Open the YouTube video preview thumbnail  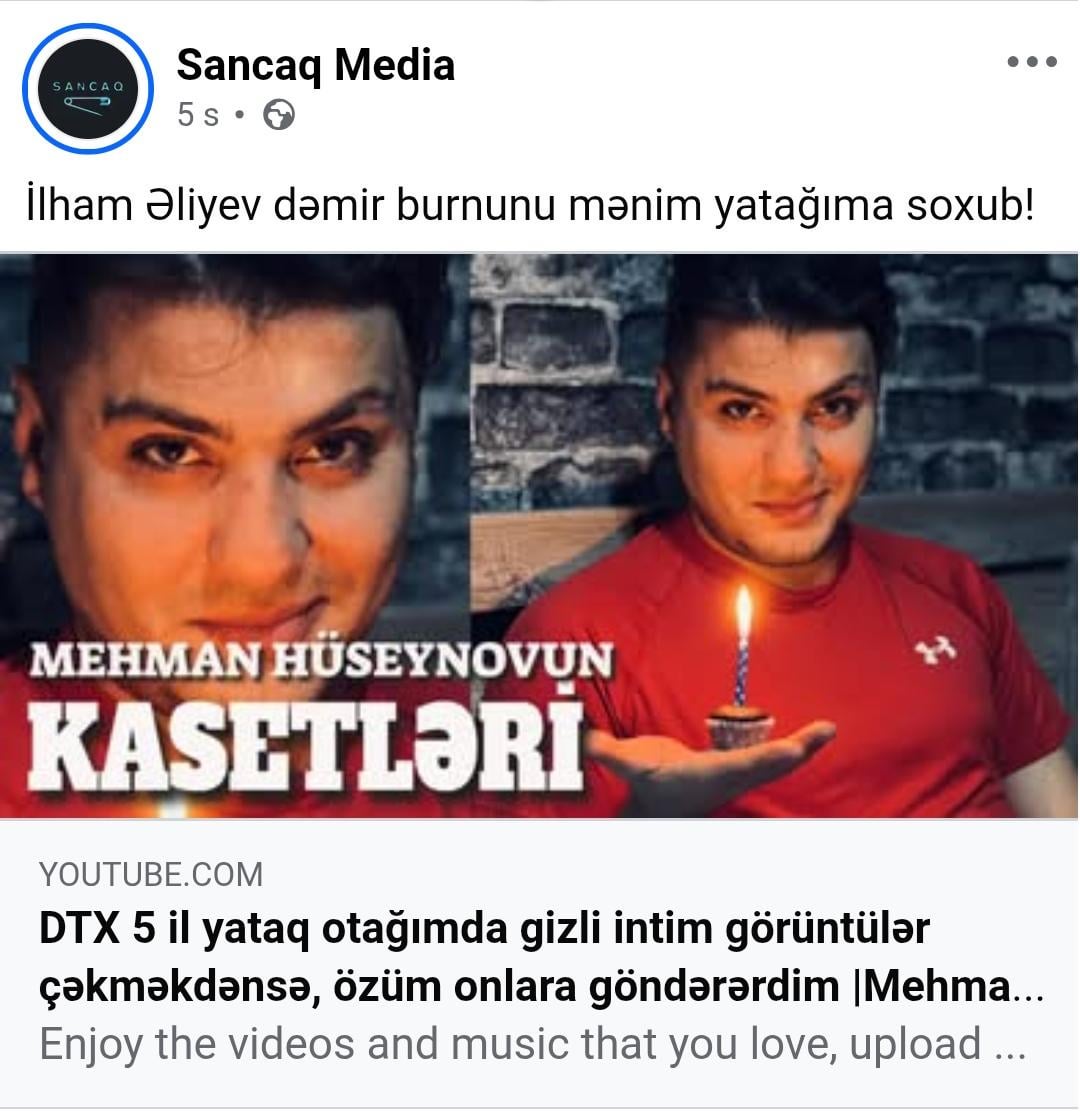click(x=540, y=535)
